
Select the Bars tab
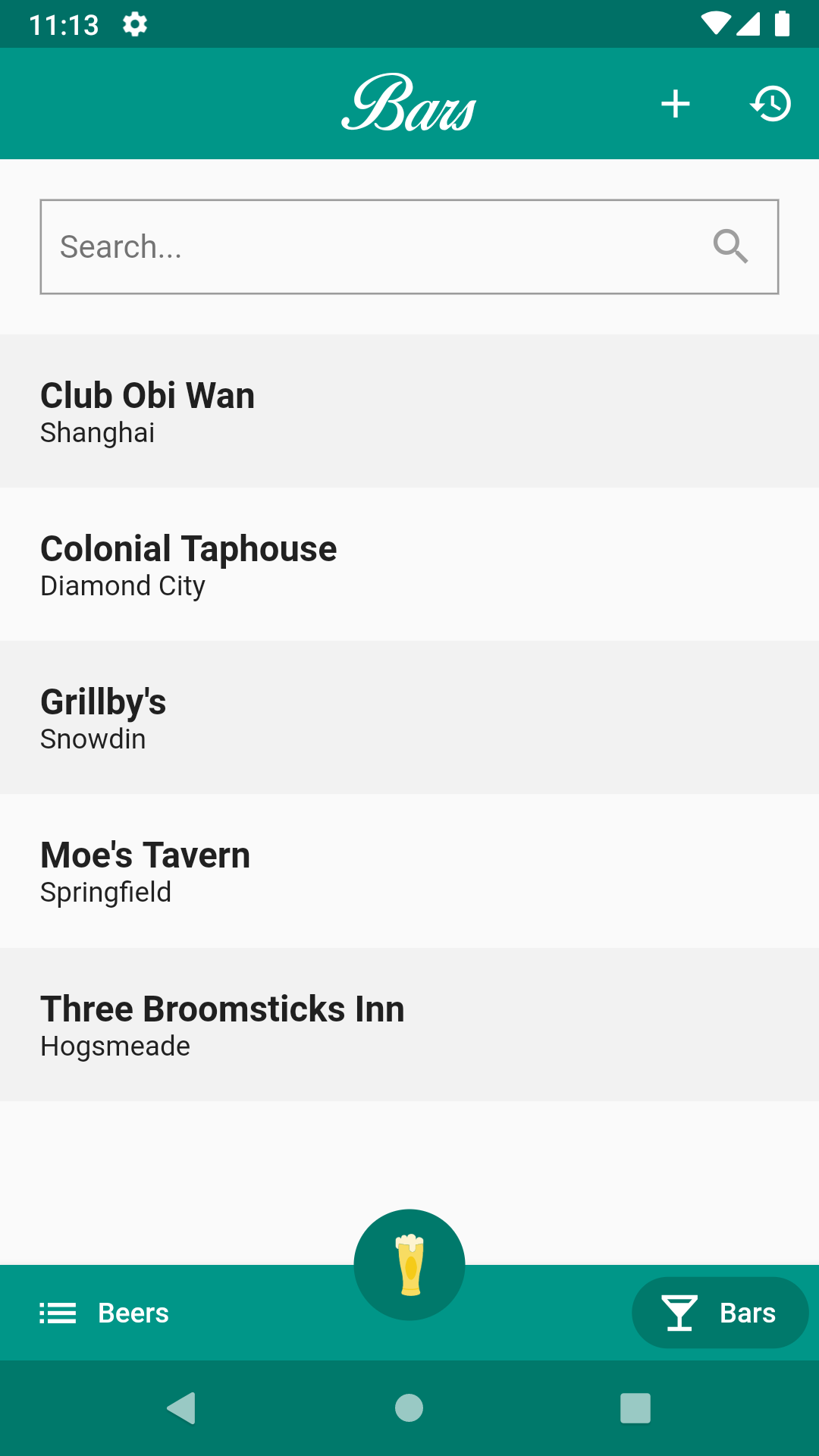tap(720, 1313)
